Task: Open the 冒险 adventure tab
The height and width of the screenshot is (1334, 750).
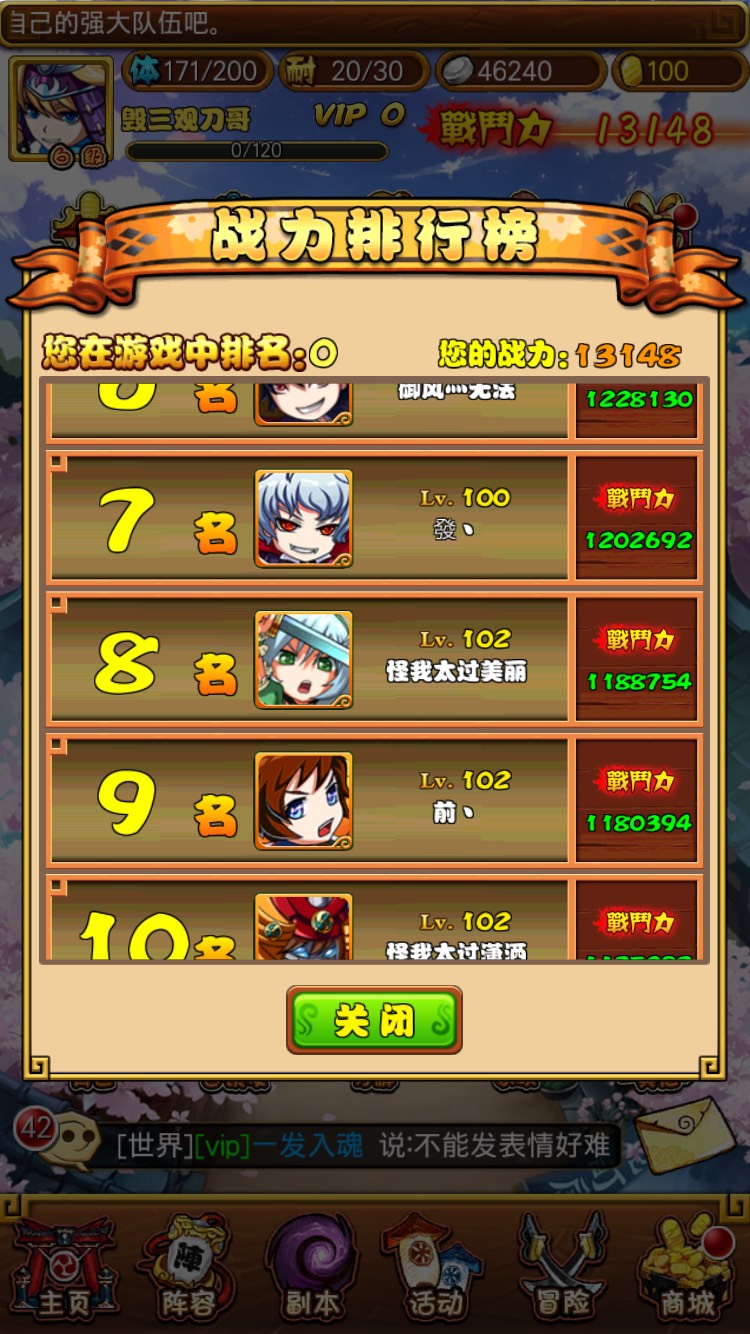Action: (562, 1268)
